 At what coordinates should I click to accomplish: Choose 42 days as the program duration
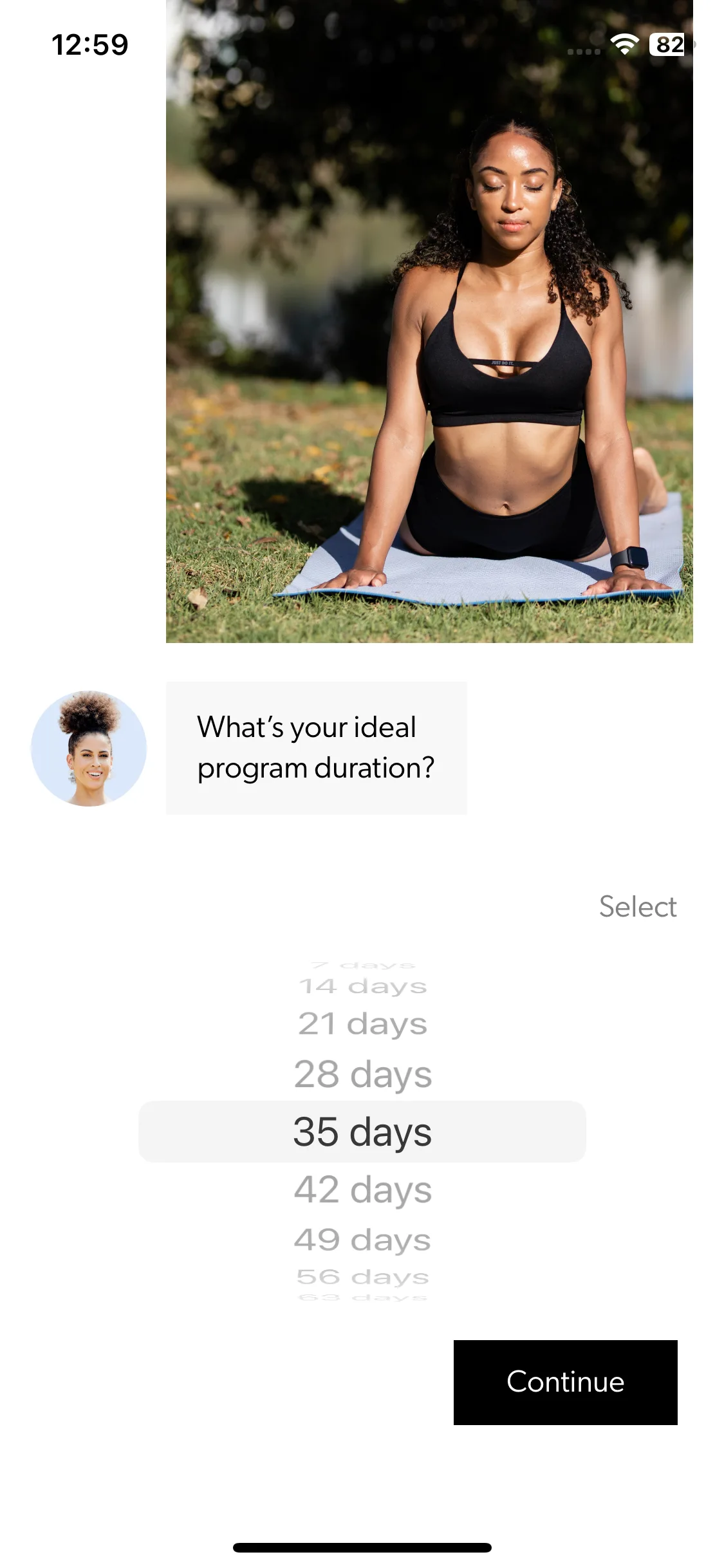362,1190
